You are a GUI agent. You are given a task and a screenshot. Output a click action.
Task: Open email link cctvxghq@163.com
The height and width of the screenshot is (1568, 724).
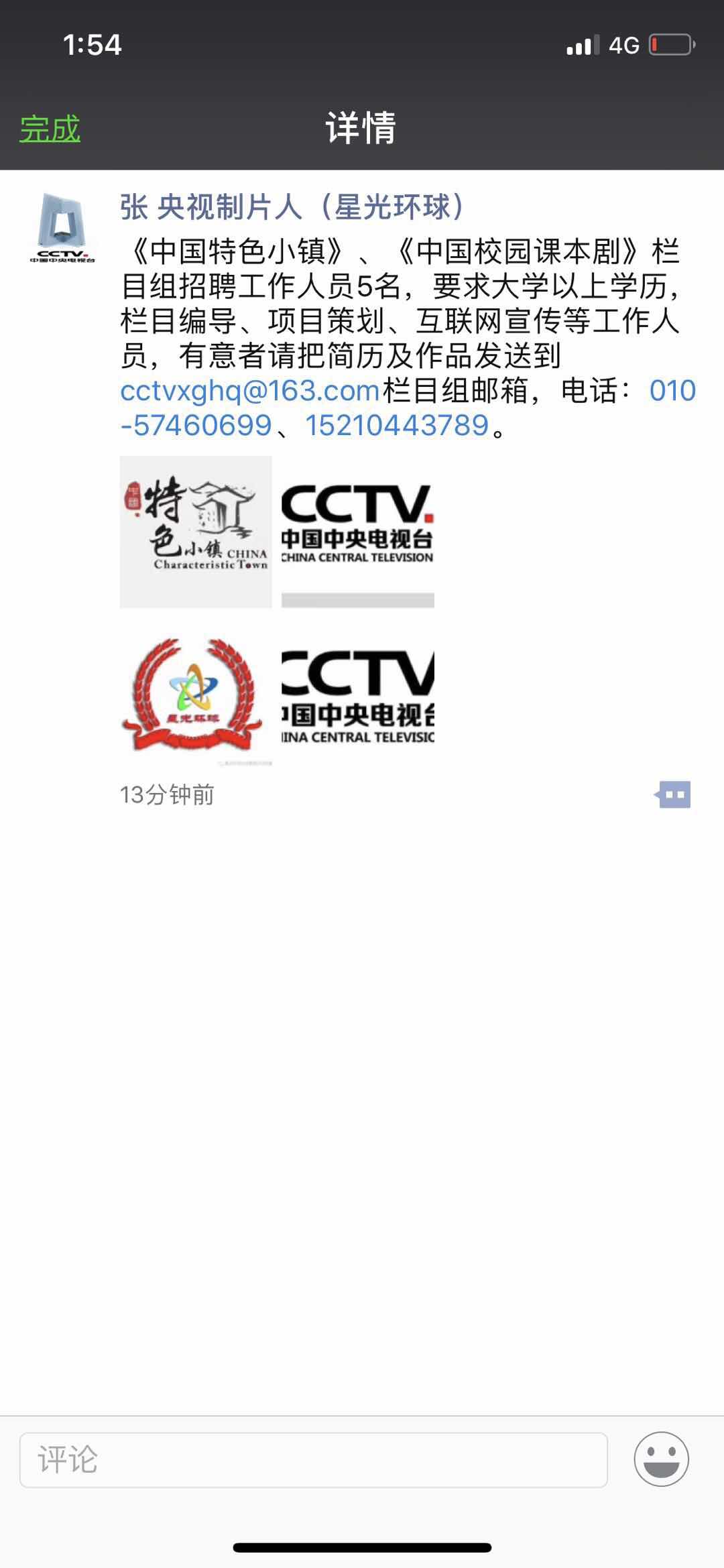click(250, 391)
